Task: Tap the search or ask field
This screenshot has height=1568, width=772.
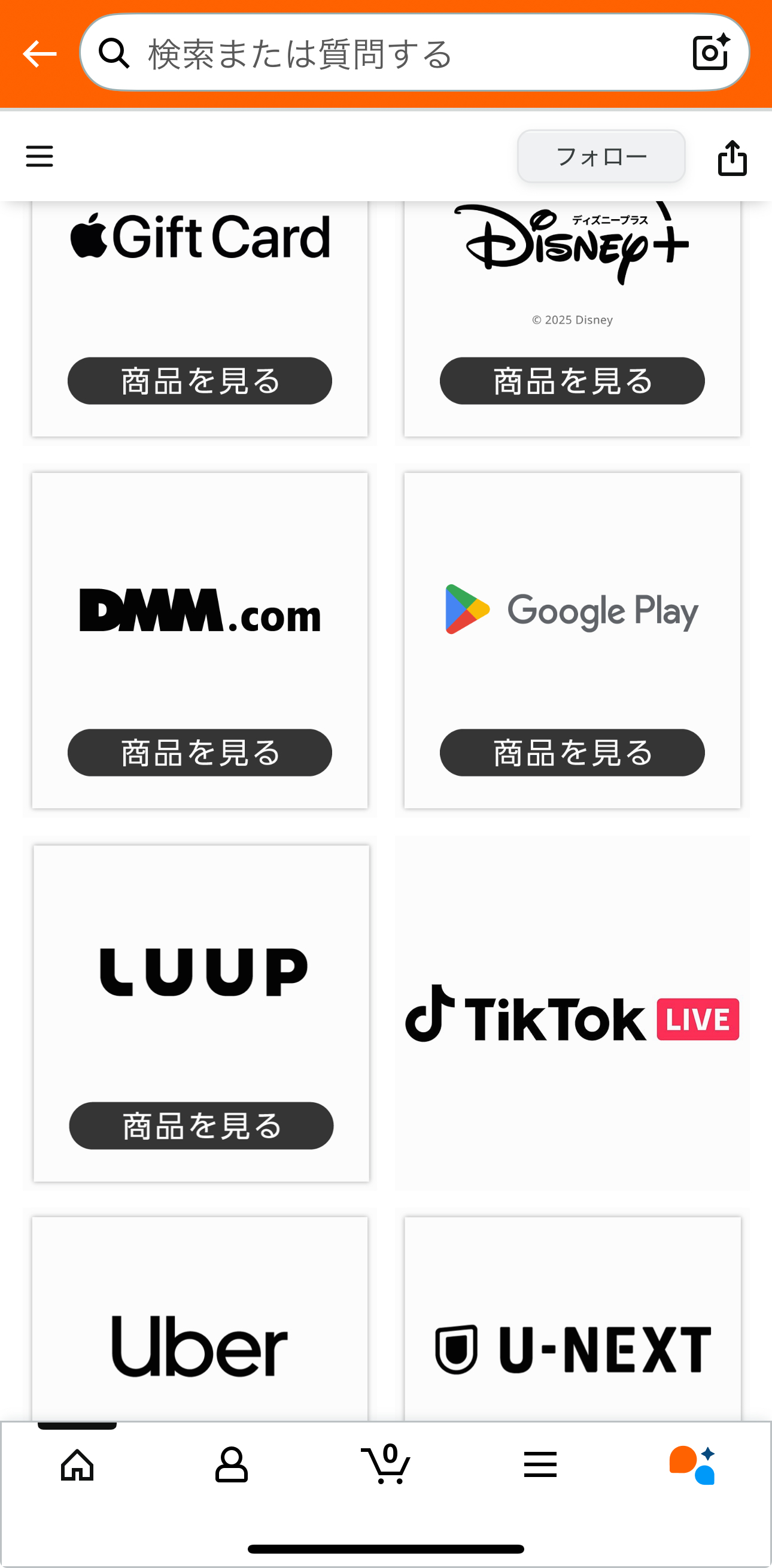Action: [x=390, y=53]
